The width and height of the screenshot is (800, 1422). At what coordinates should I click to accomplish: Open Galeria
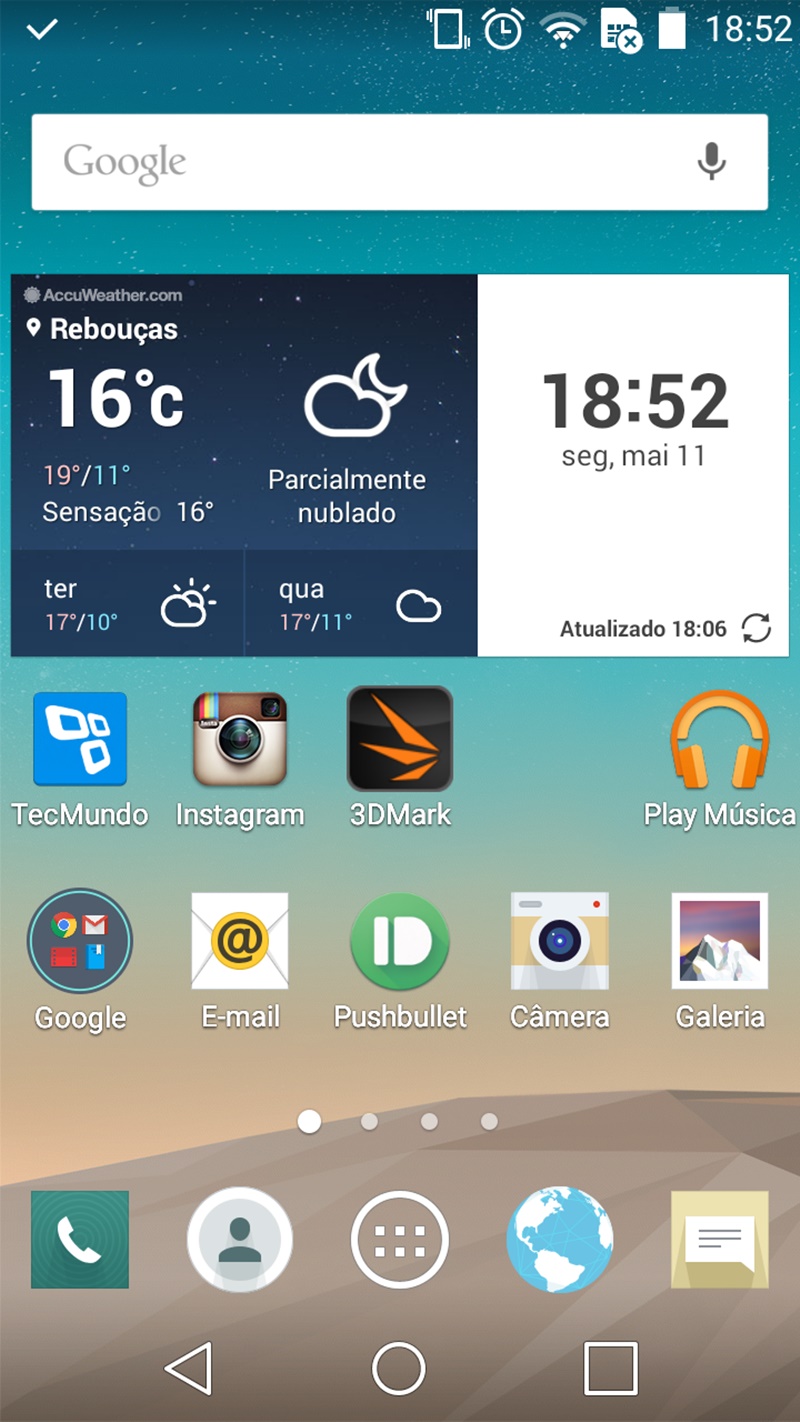pyautogui.click(x=719, y=941)
